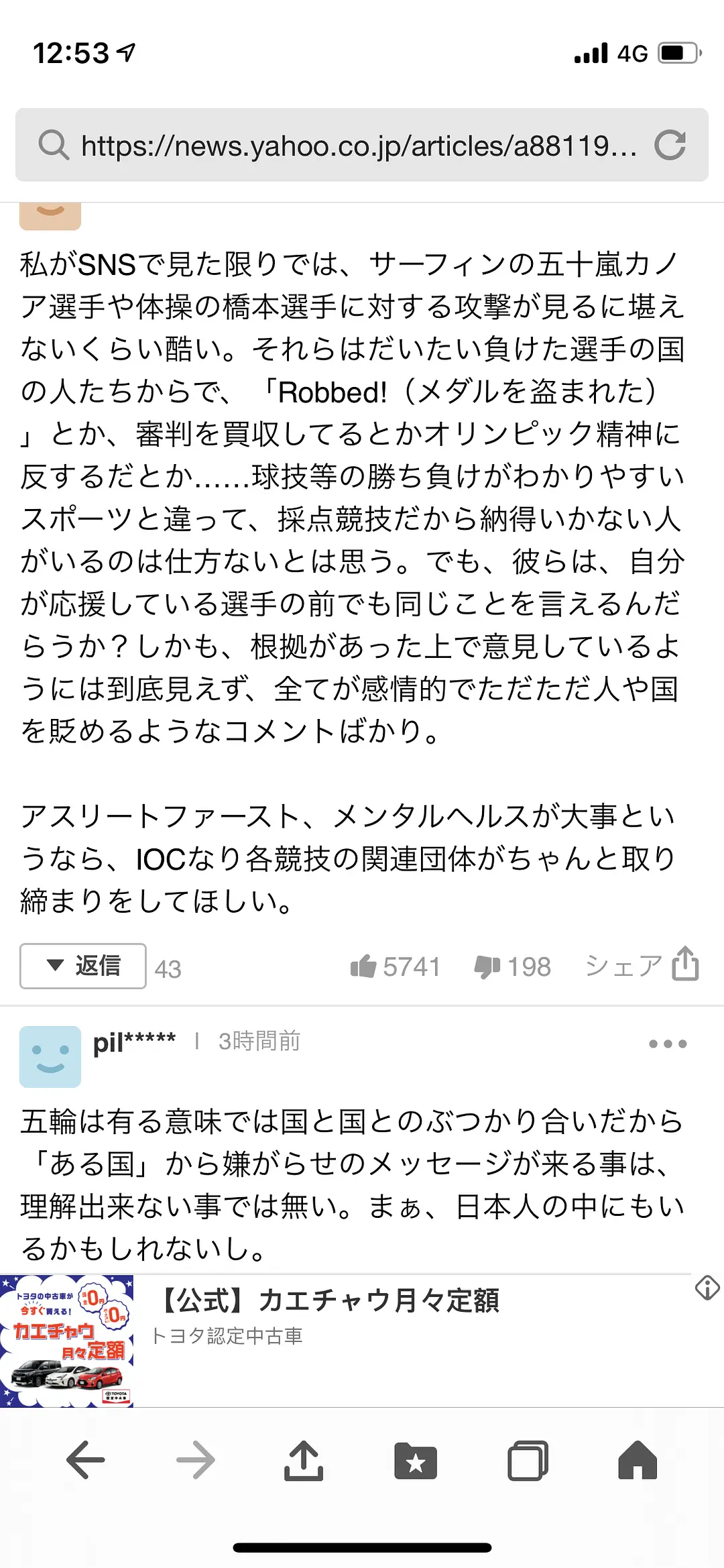Go back to the previous page
This screenshot has width=724, height=1568.
(86, 1459)
